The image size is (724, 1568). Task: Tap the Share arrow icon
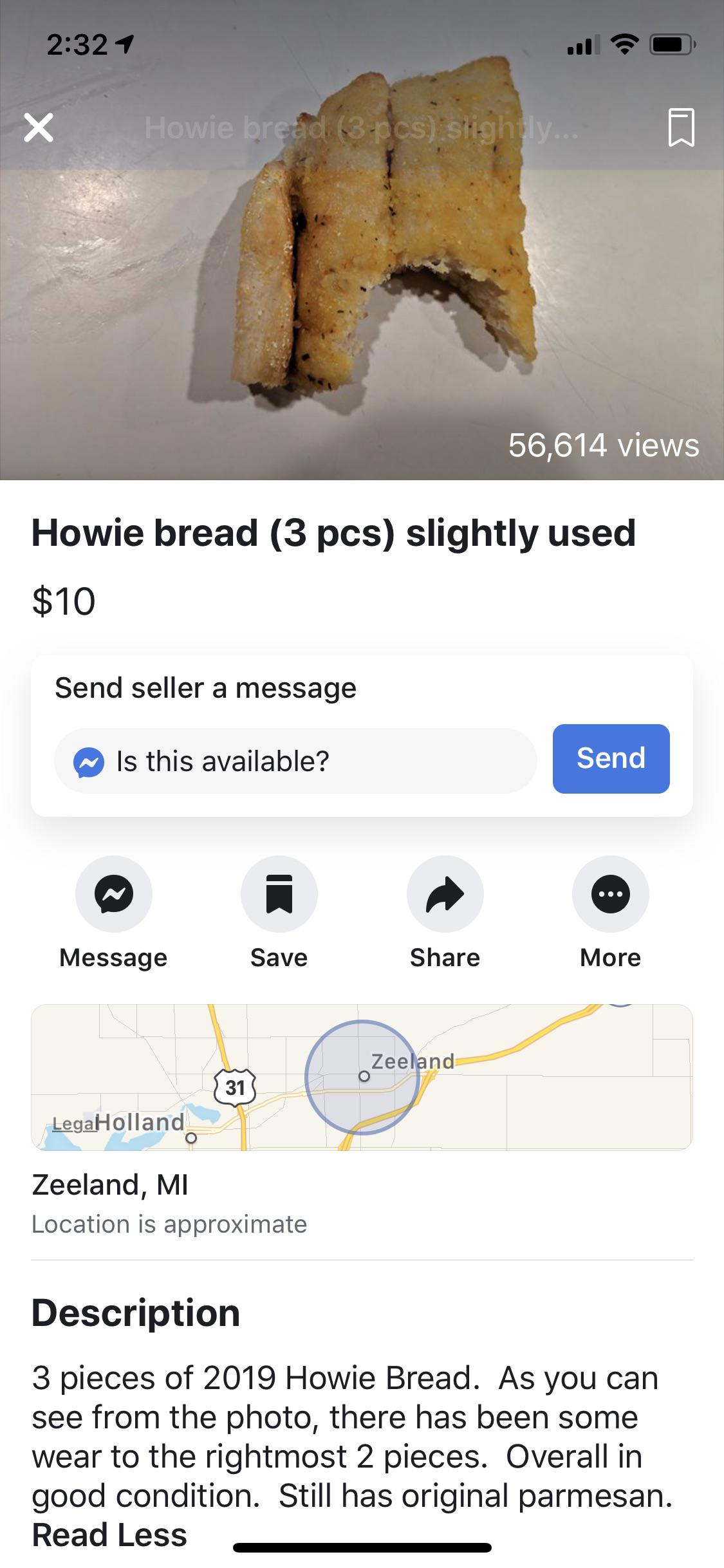point(444,893)
